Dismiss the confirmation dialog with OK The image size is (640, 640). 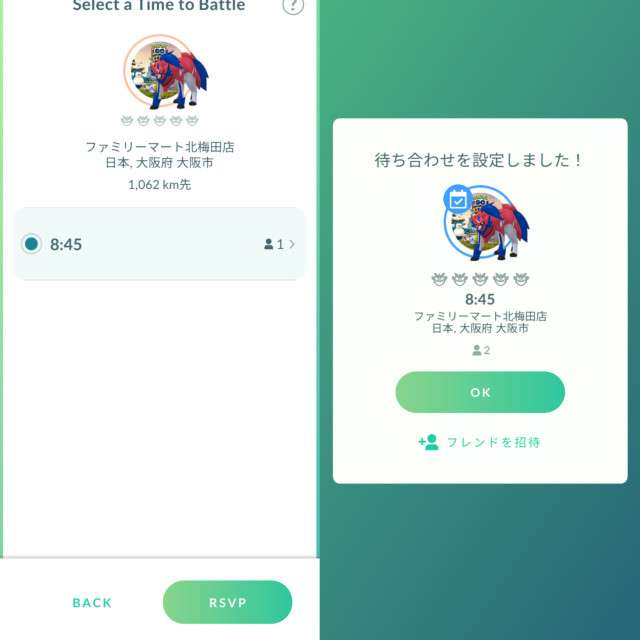tap(480, 392)
